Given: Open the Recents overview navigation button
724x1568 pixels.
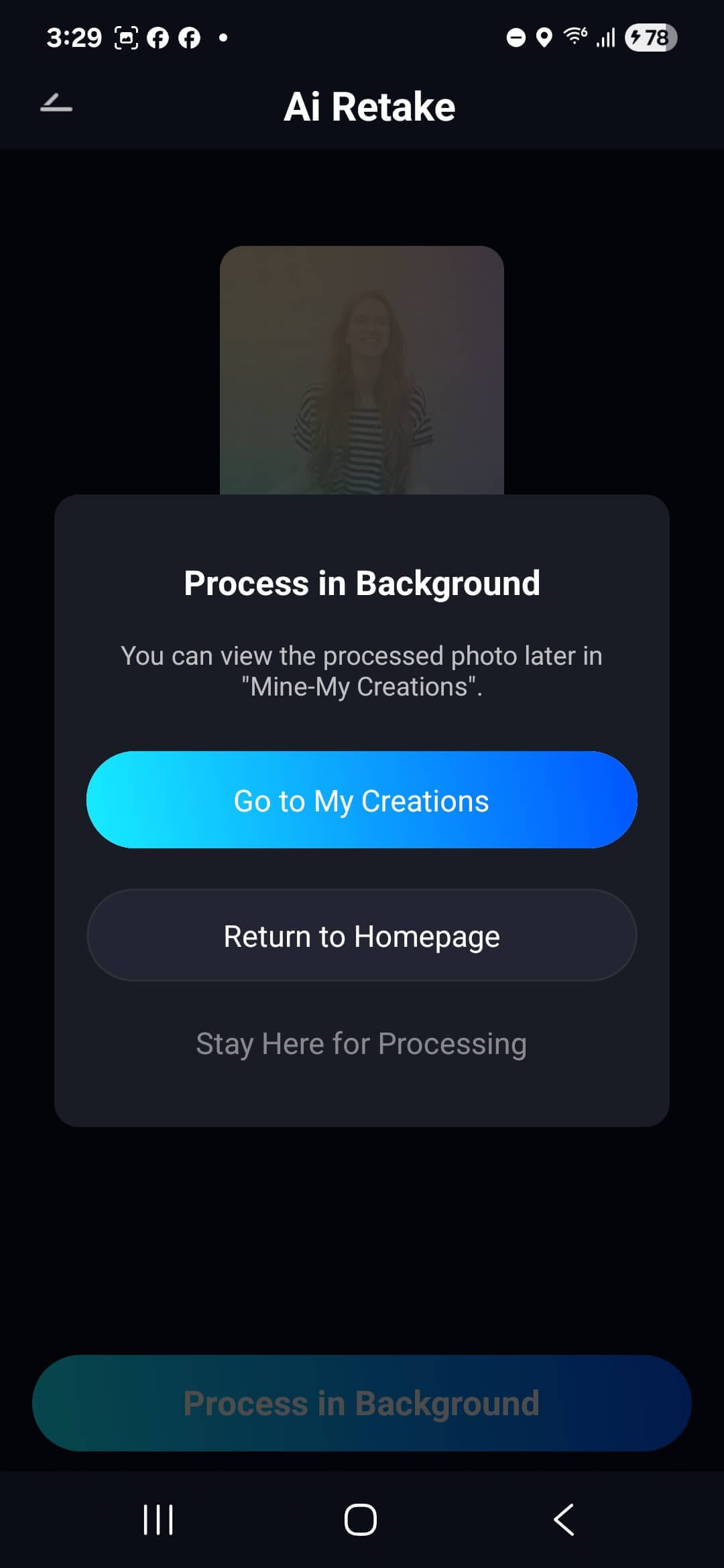Looking at the screenshot, I should [159, 1520].
